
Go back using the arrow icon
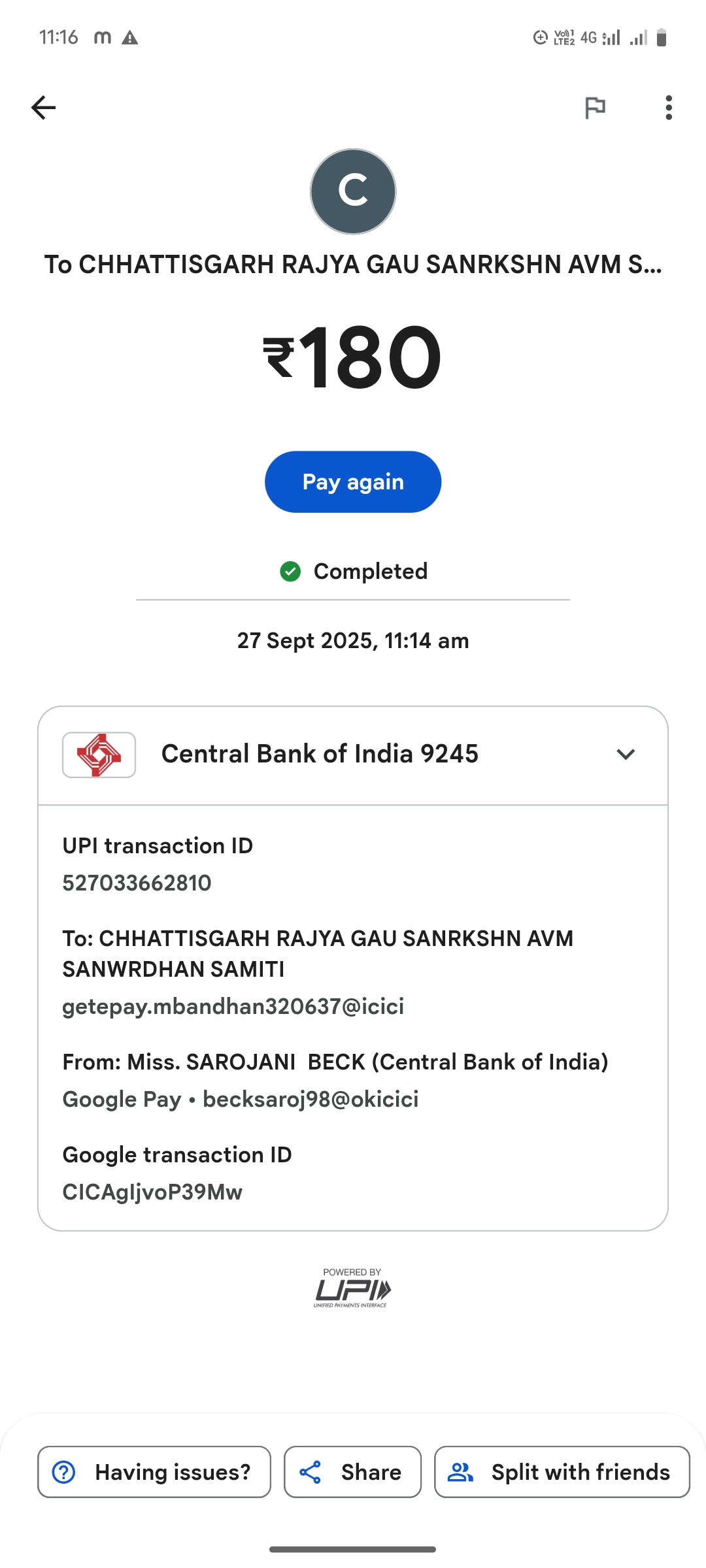click(43, 108)
